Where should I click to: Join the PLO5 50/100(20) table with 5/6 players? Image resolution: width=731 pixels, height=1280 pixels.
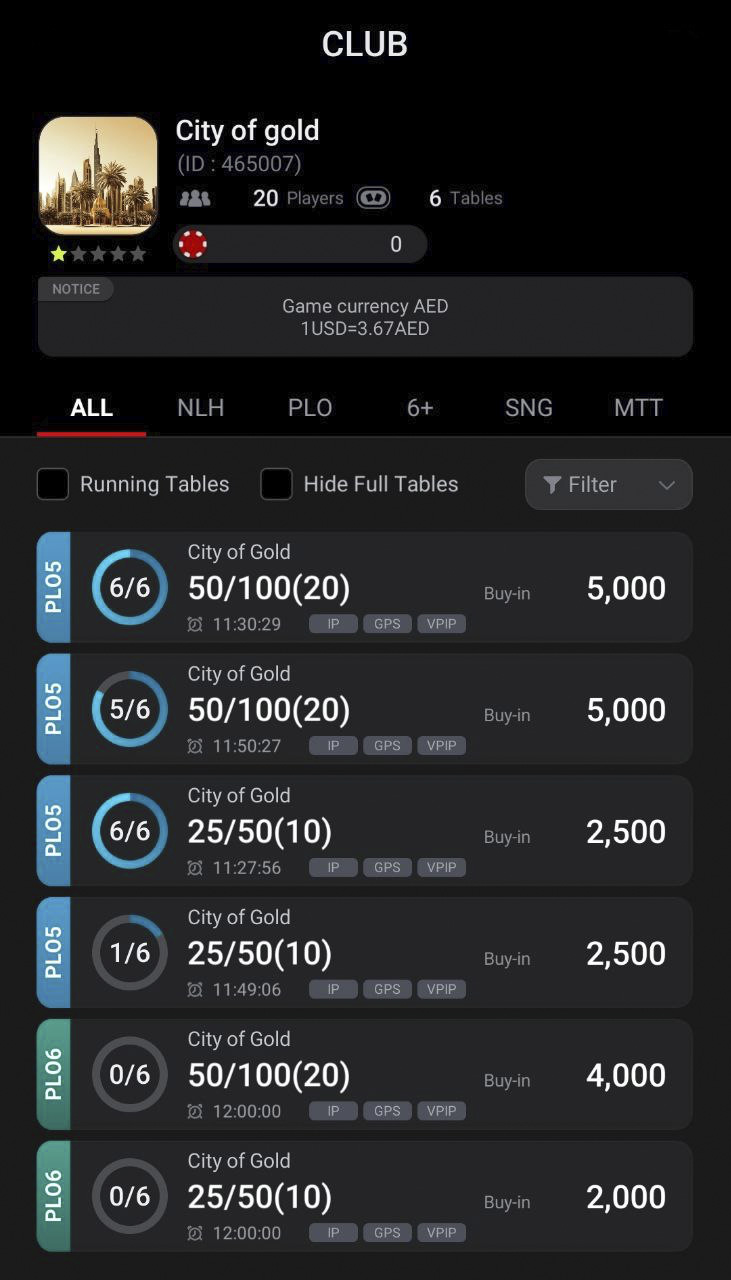tap(365, 710)
